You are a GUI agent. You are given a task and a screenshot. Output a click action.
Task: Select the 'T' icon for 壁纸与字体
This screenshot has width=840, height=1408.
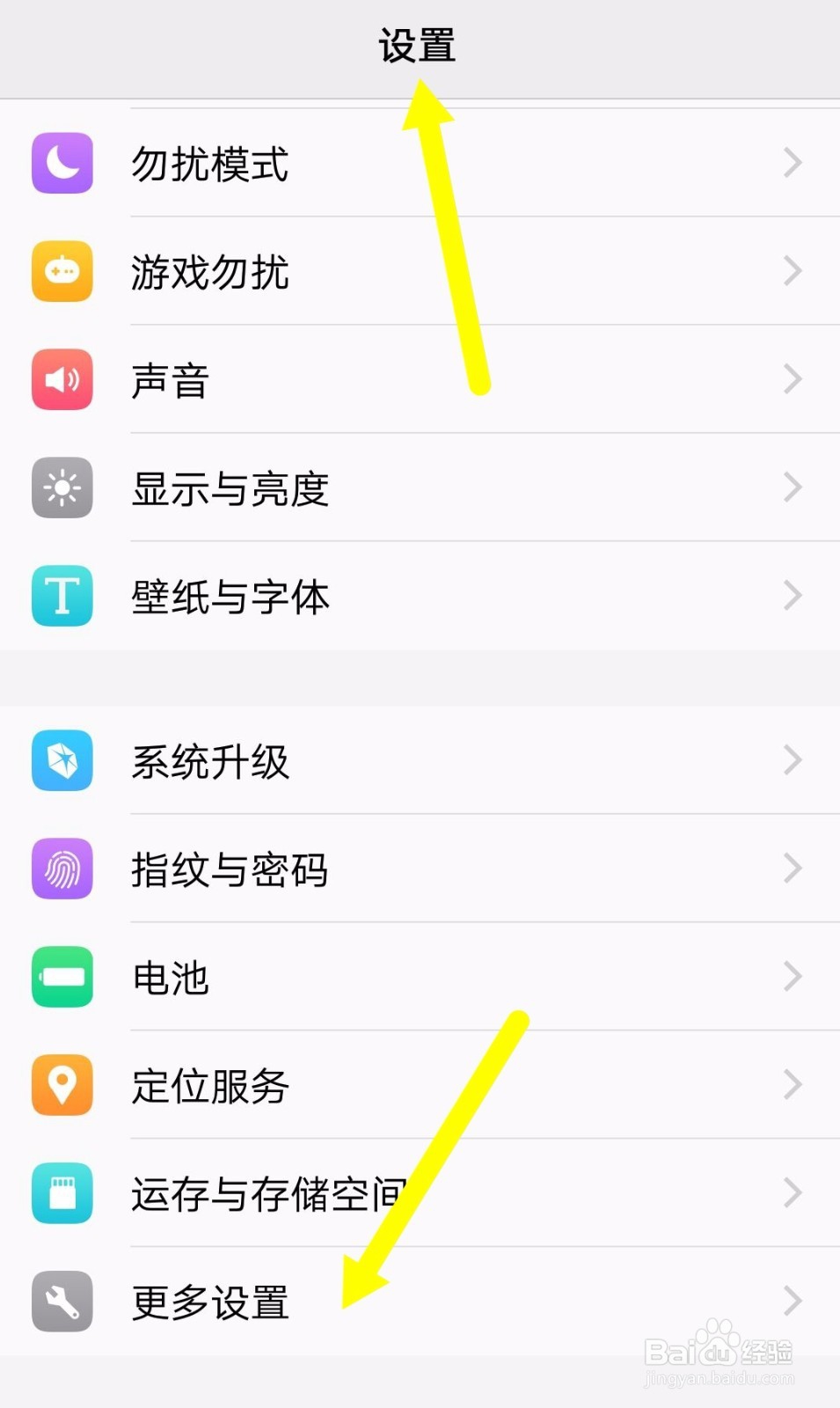pyautogui.click(x=61, y=597)
